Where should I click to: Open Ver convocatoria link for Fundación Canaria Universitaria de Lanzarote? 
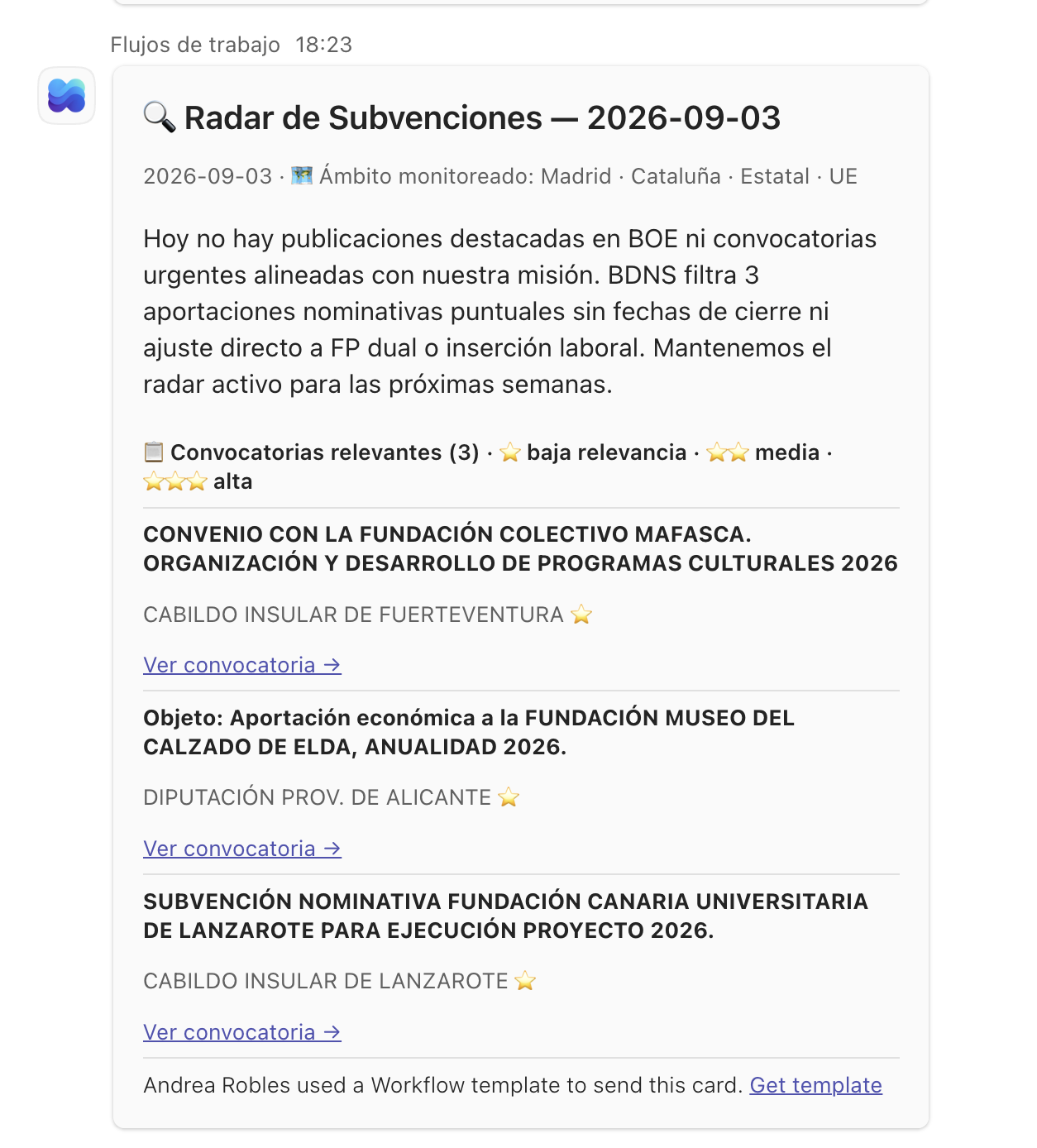point(242,1032)
